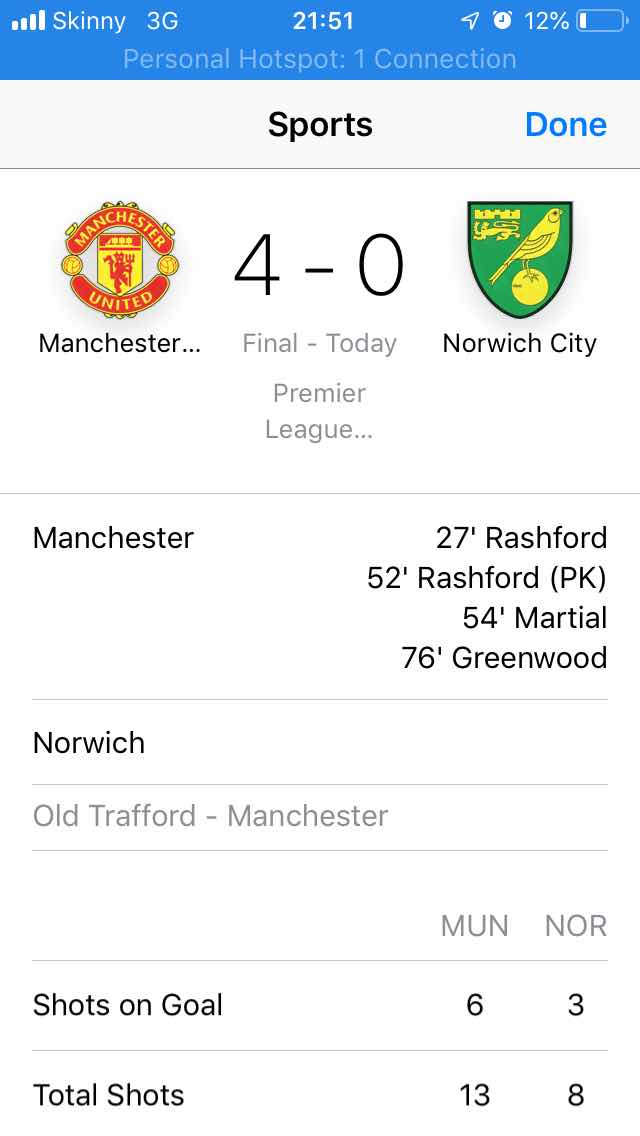640x1136 pixels.
Task: Return to the hotspot via Personal Hotspot bar
Action: 320,59
